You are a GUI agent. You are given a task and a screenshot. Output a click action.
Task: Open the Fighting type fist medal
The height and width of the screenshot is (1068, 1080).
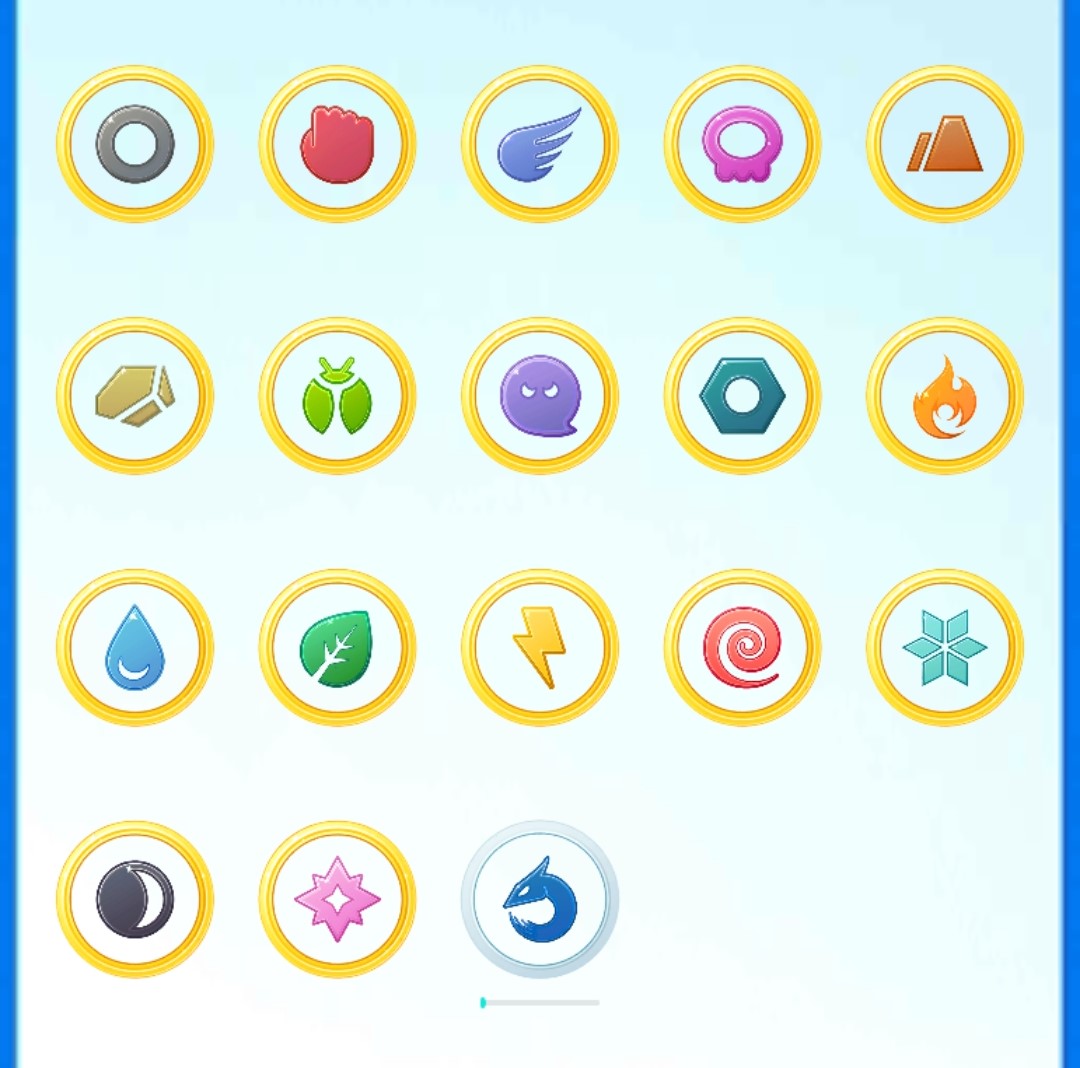pyautogui.click(x=337, y=144)
